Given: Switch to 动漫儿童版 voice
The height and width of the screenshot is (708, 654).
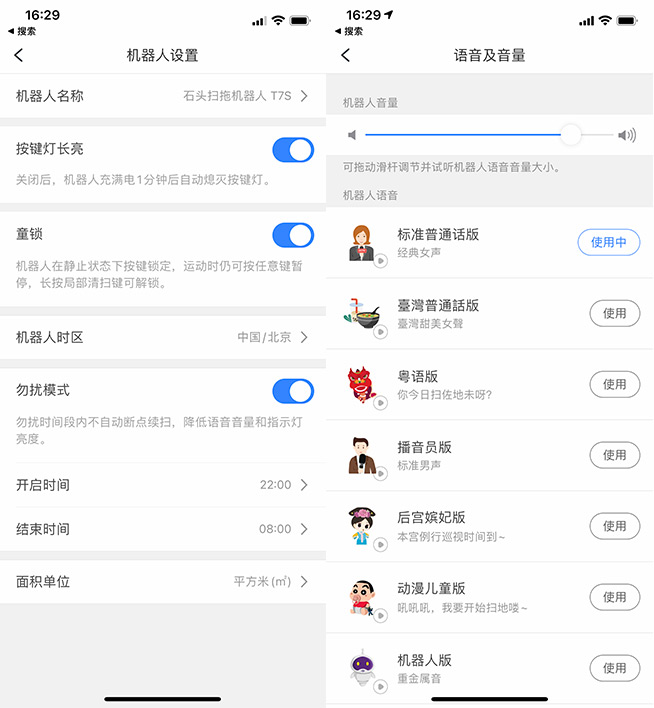Looking at the screenshot, I should pyautogui.click(x=614, y=597).
